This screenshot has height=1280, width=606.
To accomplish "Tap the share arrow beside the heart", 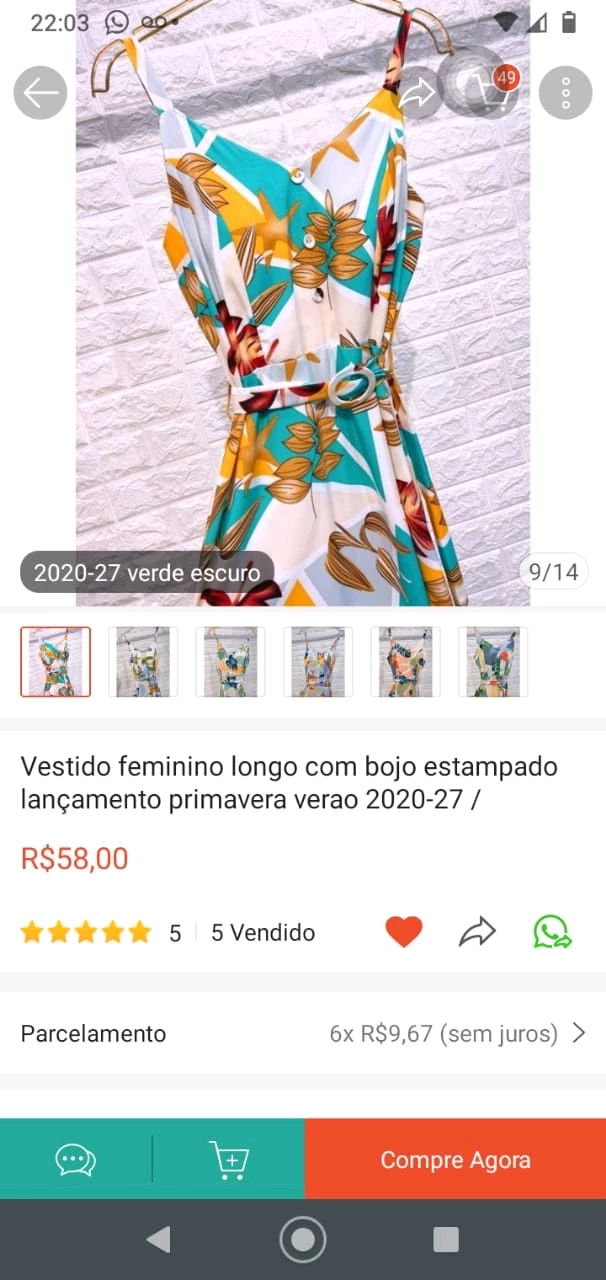I will [x=477, y=932].
